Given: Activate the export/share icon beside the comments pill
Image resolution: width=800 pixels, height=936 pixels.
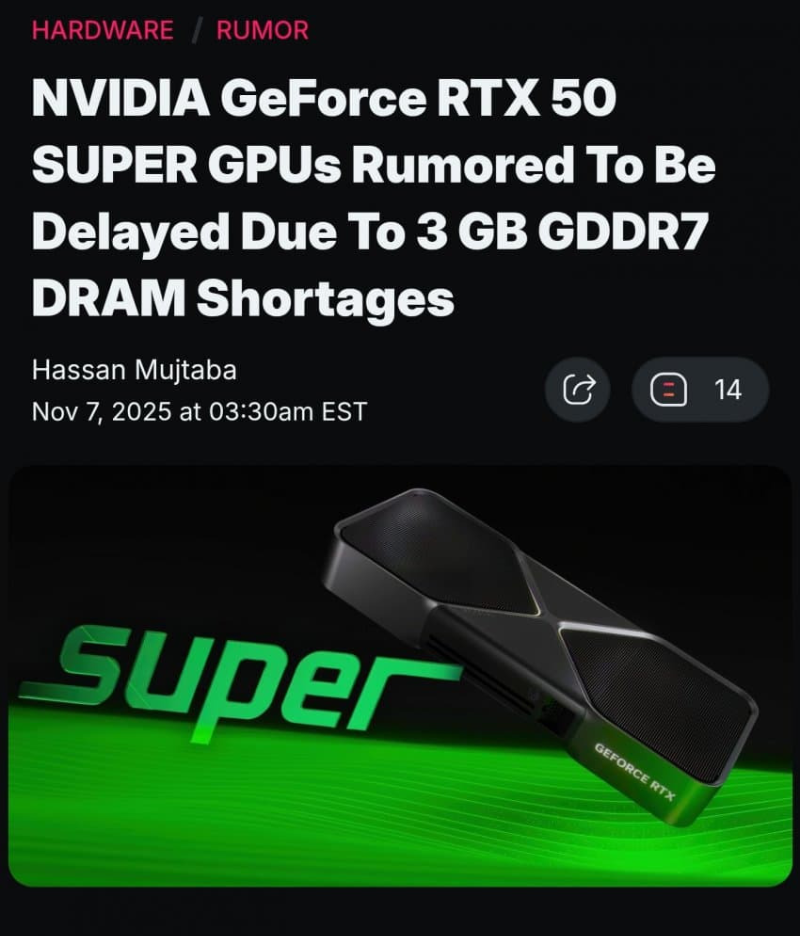Looking at the screenshot, I should [x=578, y=390].
